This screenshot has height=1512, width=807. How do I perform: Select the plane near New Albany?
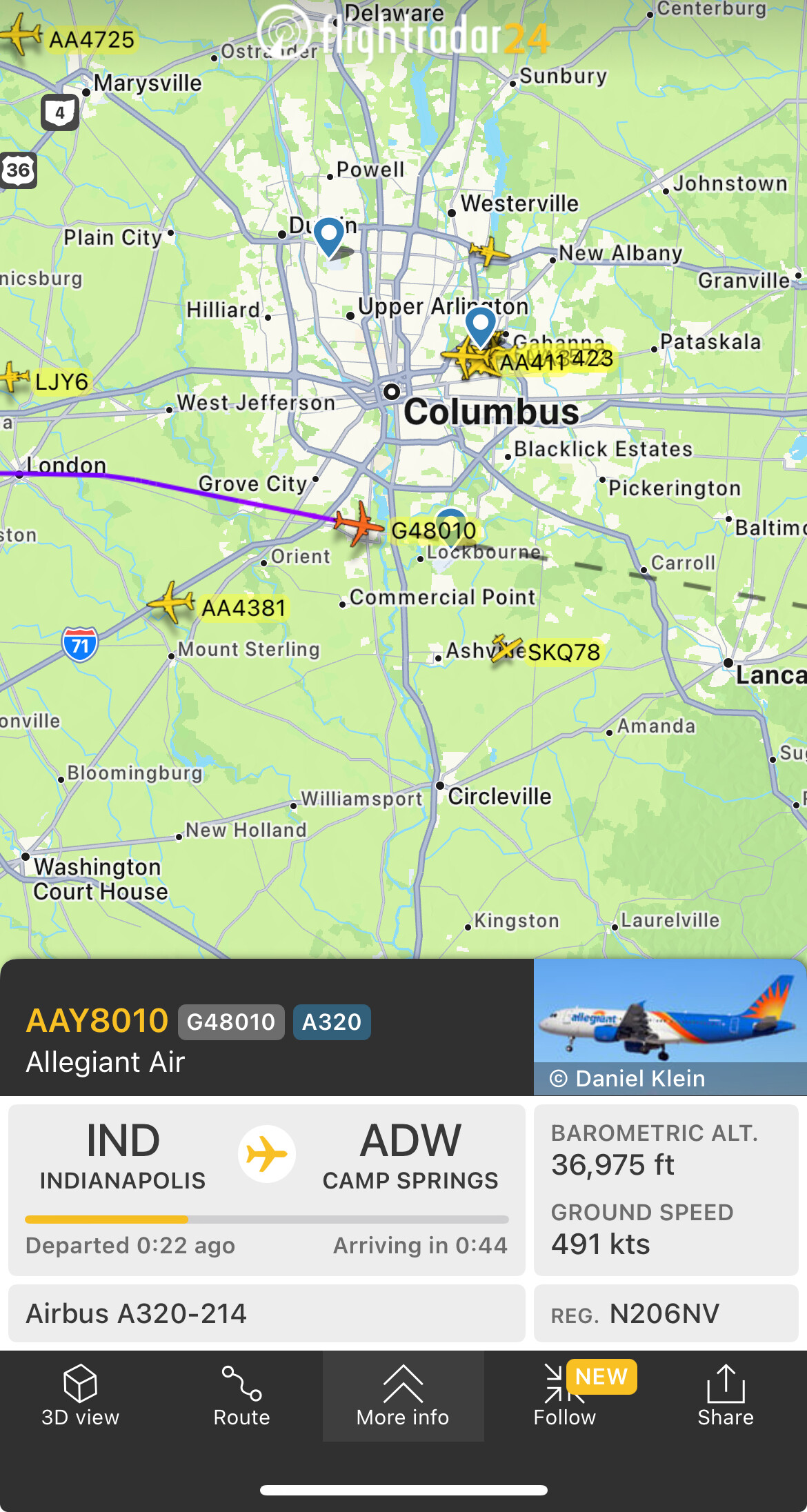click(x=489, y=252)
